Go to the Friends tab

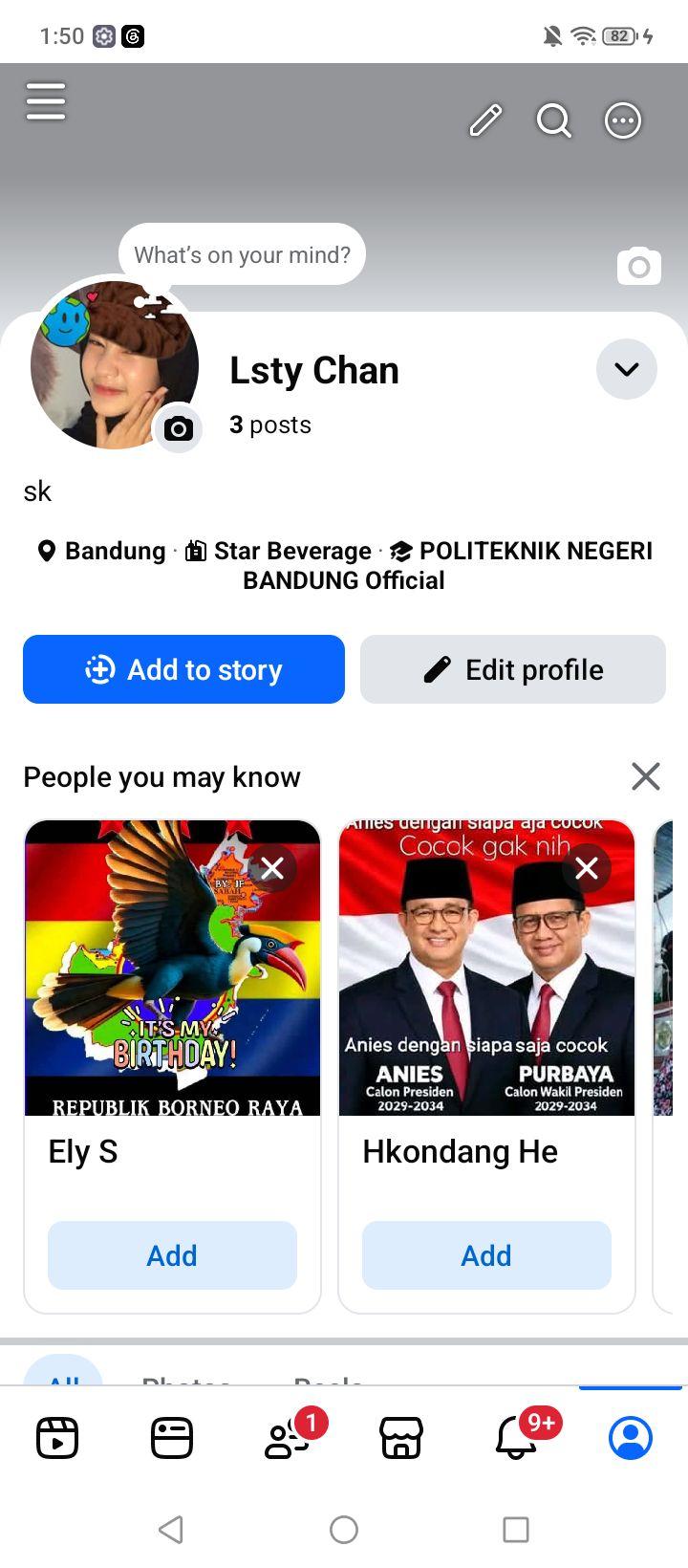287,1438
